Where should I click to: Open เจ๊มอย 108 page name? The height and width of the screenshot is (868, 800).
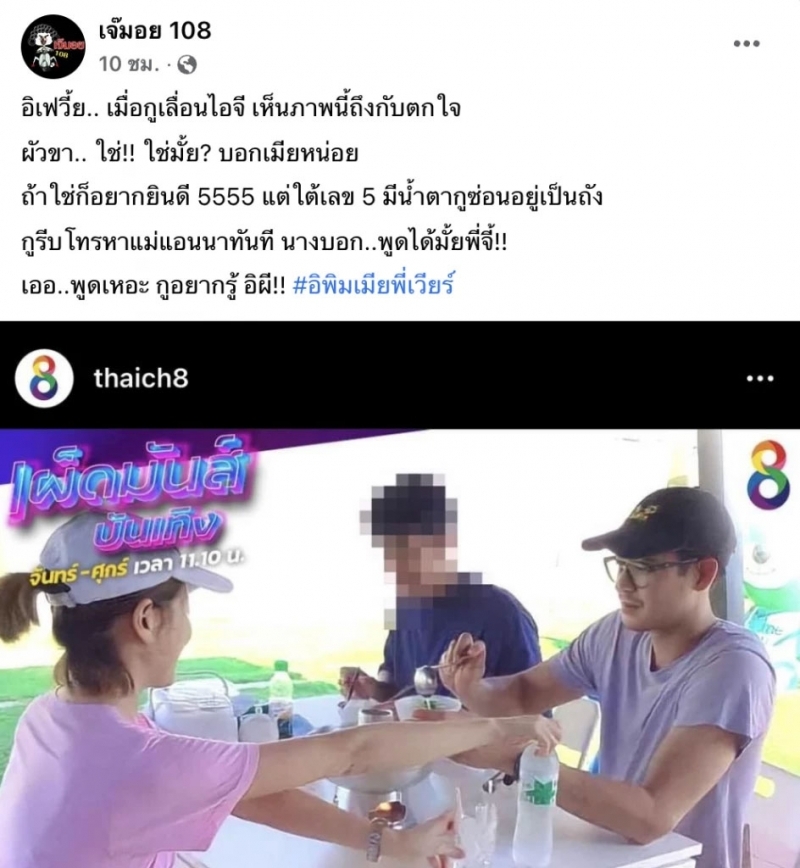click(x=155, y=31)
